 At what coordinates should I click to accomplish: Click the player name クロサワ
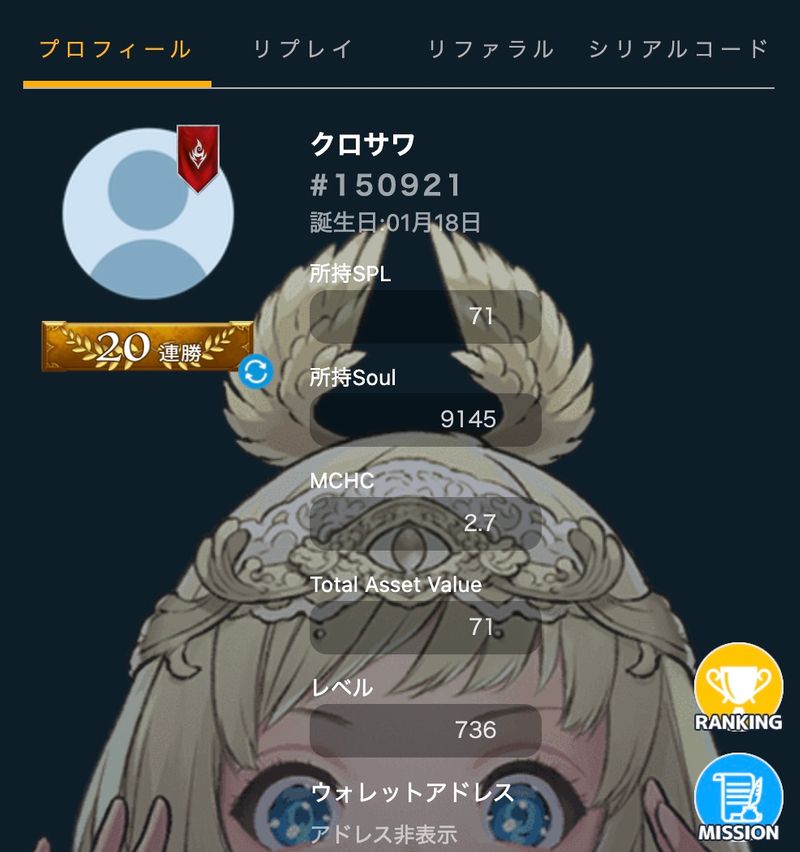point(360,145)
